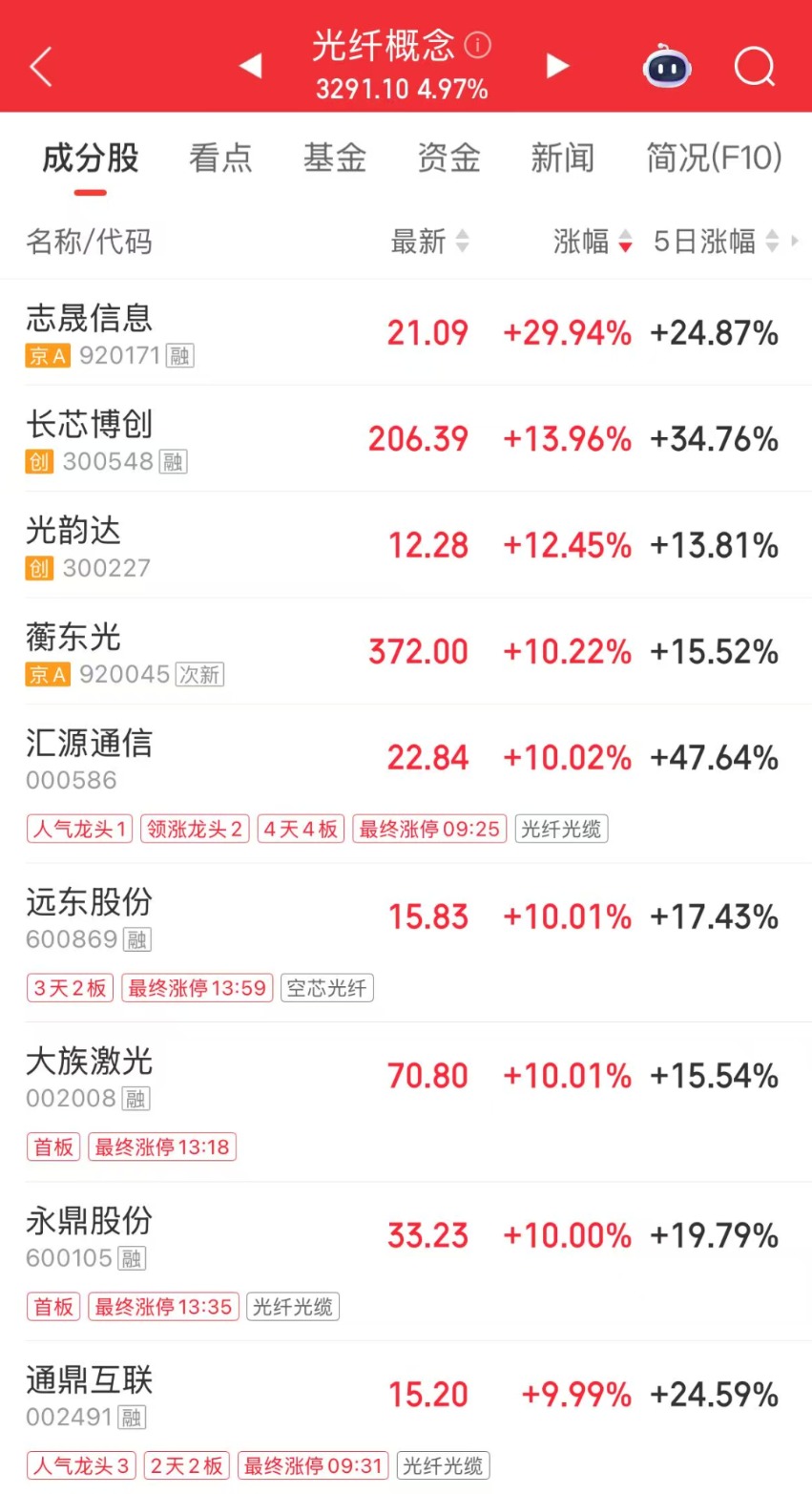Switch to the 基金 tab
The width and height of the screenshot is (812, 1494).
(335, 158)
